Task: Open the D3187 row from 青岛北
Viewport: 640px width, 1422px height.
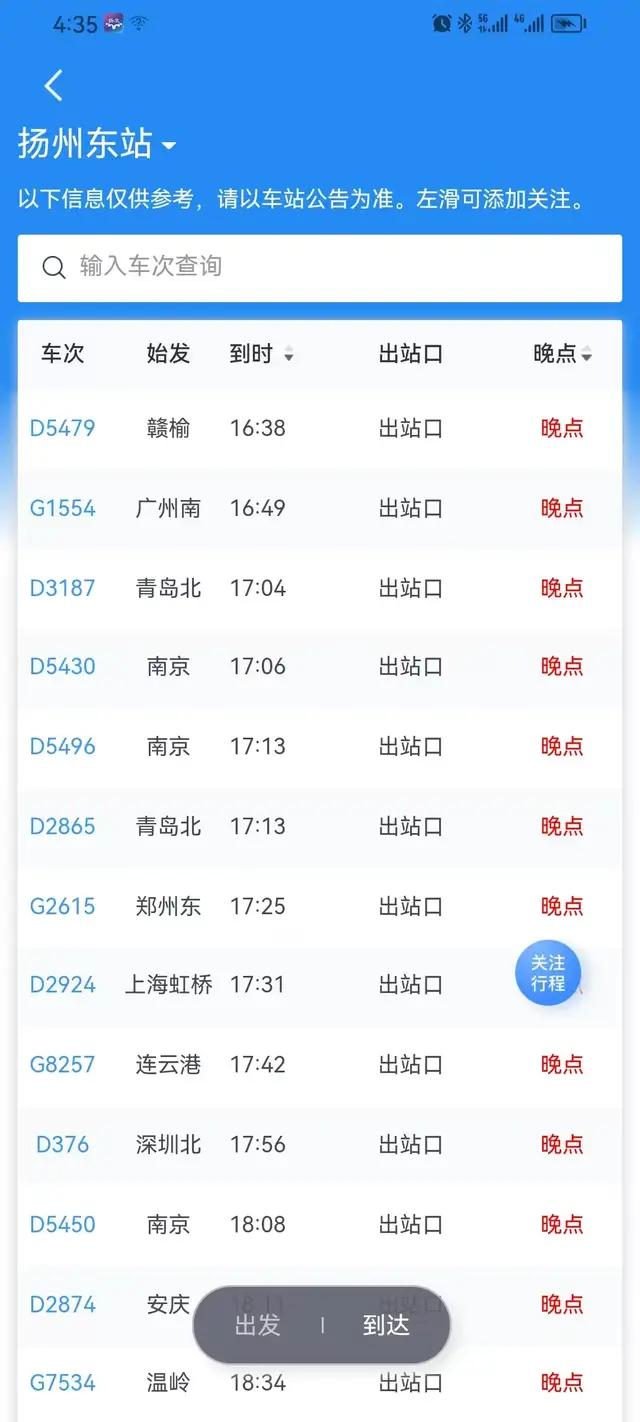Action: click(x=62, y=588)
